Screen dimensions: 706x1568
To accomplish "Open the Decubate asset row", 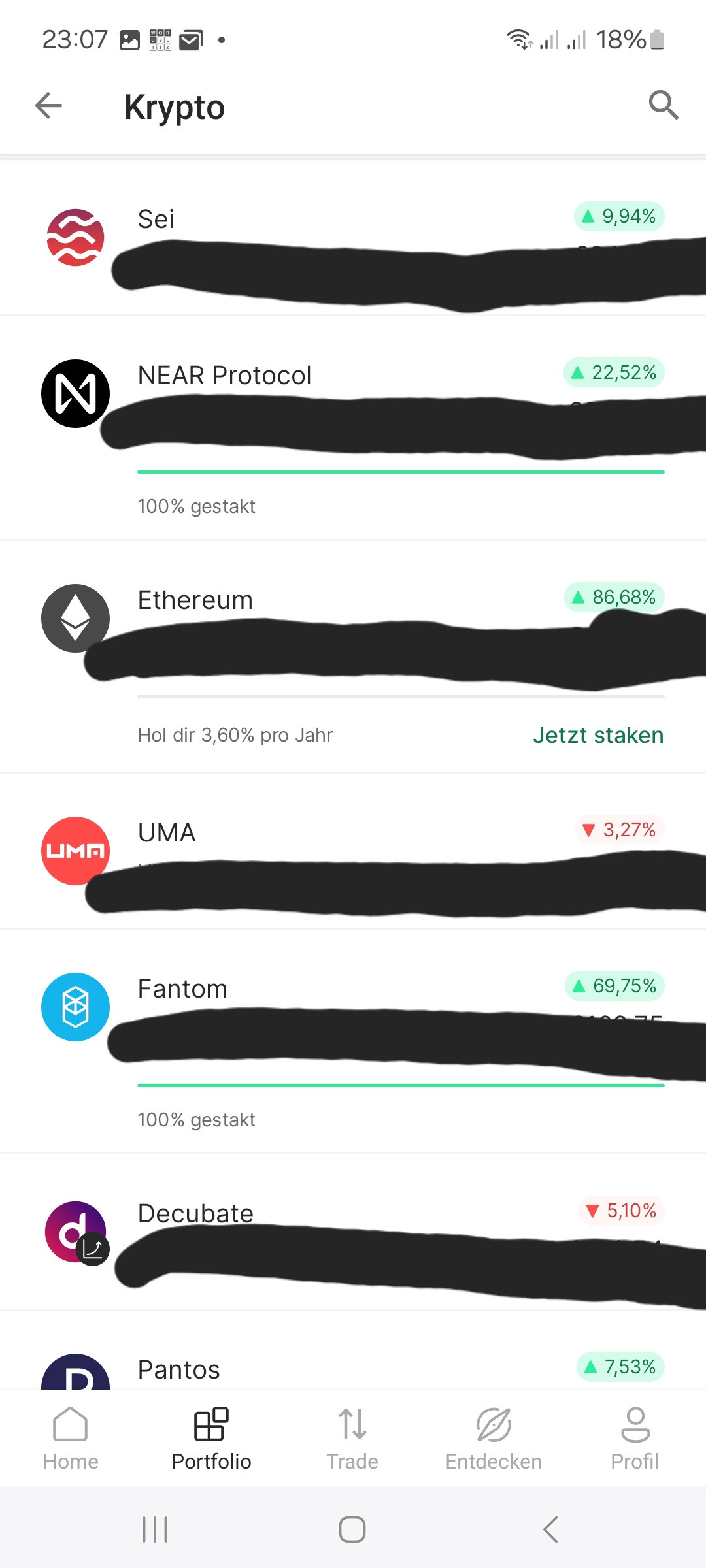I will click(353, 1233).
